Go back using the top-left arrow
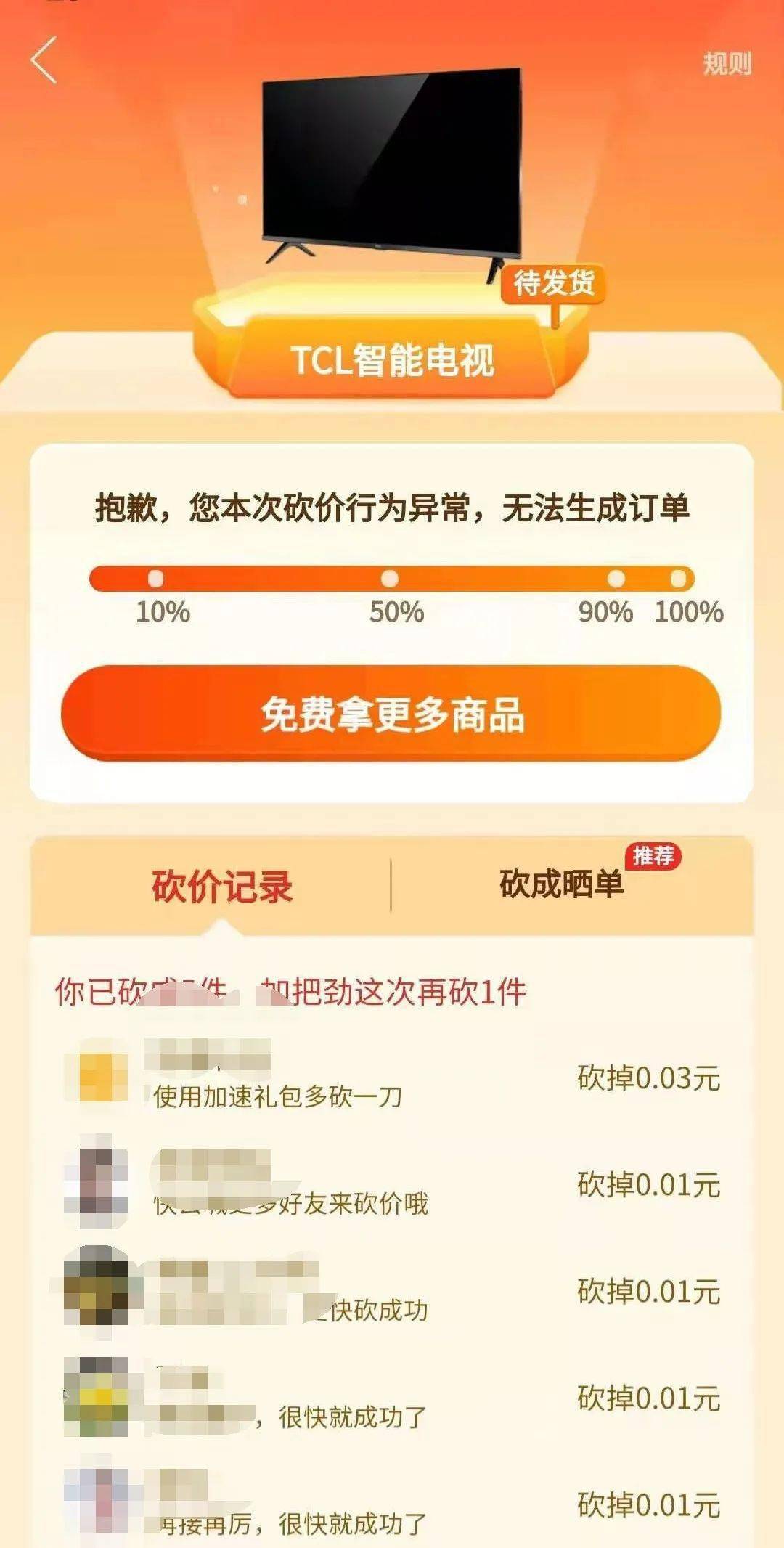 [44, 61]
